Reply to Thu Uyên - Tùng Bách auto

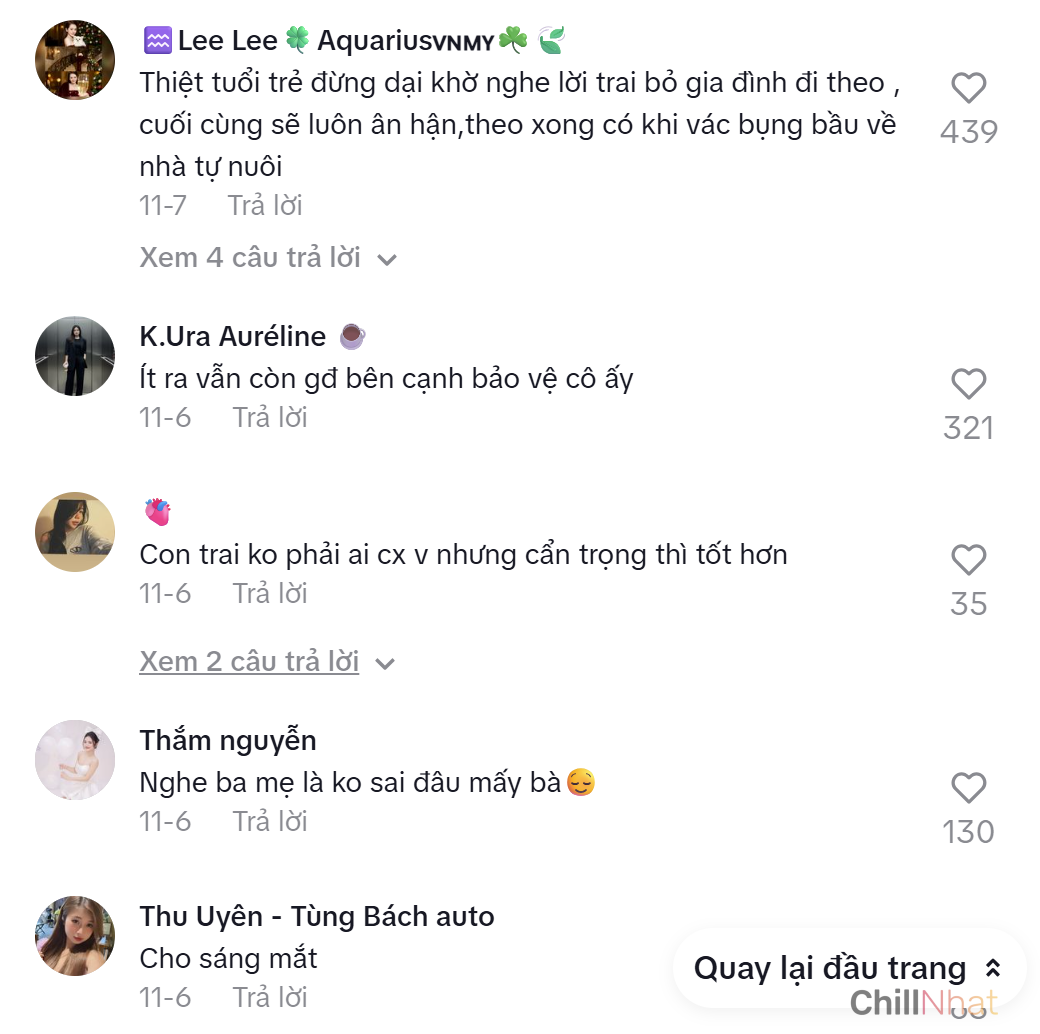click(x=270, y=997)
